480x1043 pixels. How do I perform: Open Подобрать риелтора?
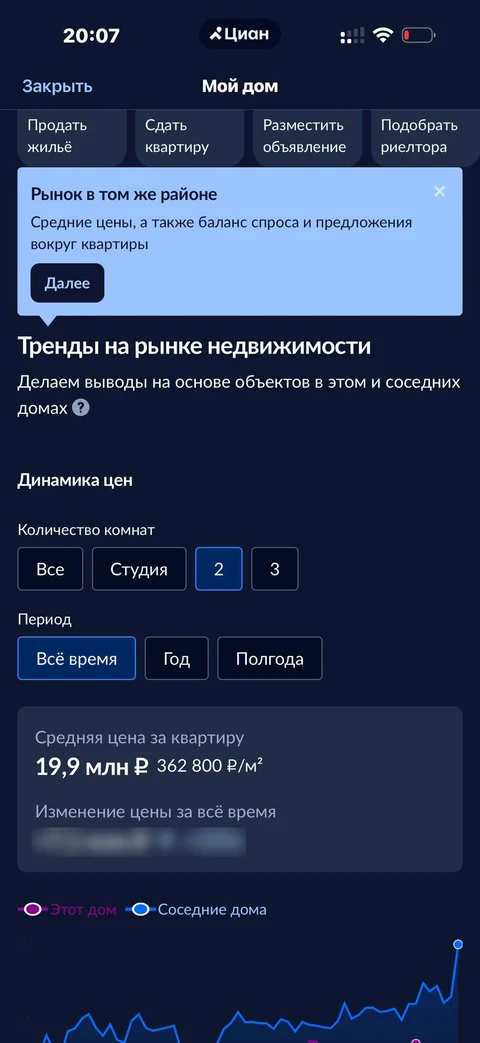421,137
